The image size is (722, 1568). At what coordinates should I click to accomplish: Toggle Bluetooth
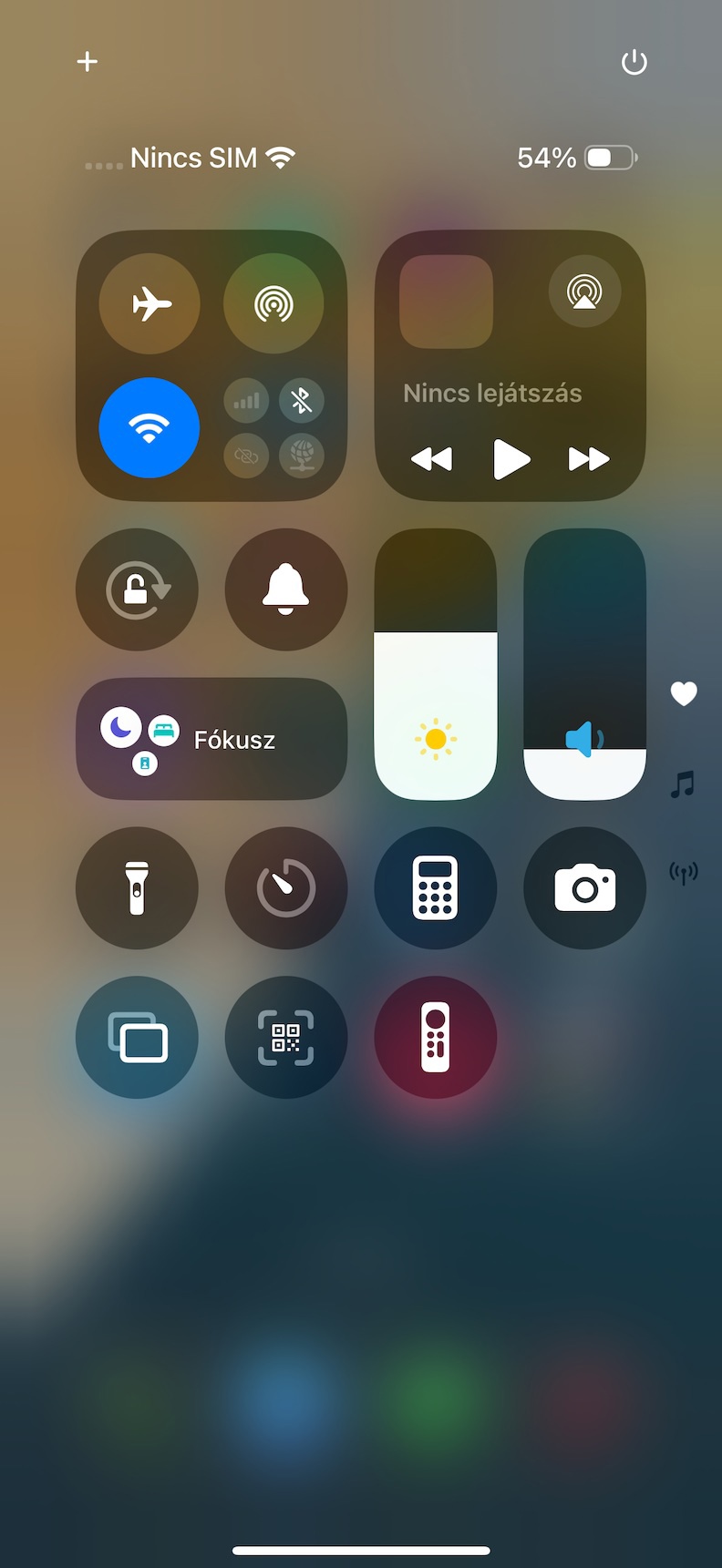[x=302, y=400]
